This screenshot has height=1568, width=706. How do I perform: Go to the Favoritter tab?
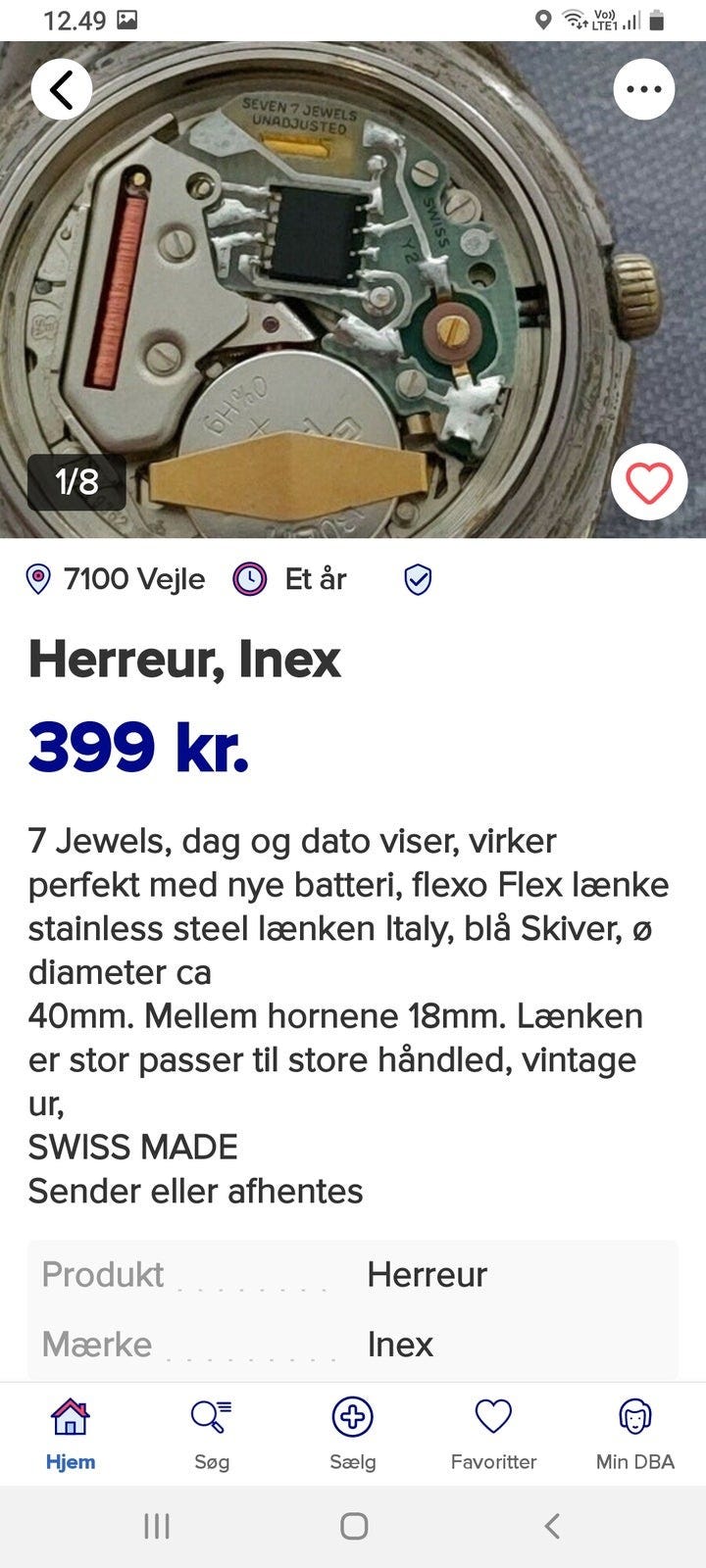[x=493, y=1433]
